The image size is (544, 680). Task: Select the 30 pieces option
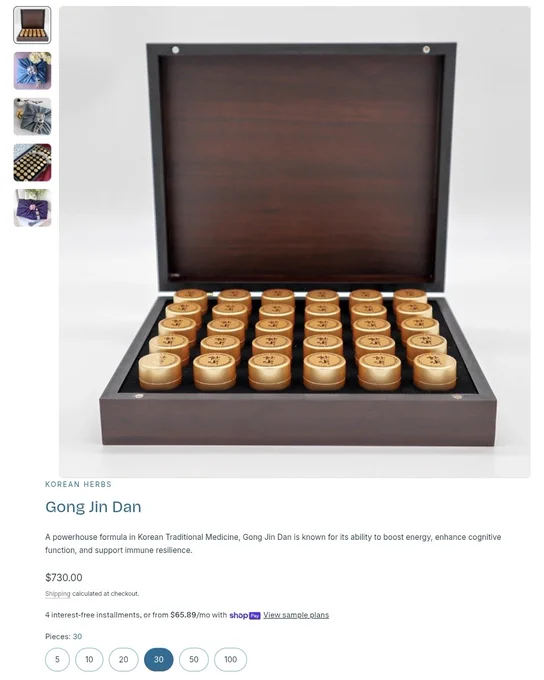[159, 659]
